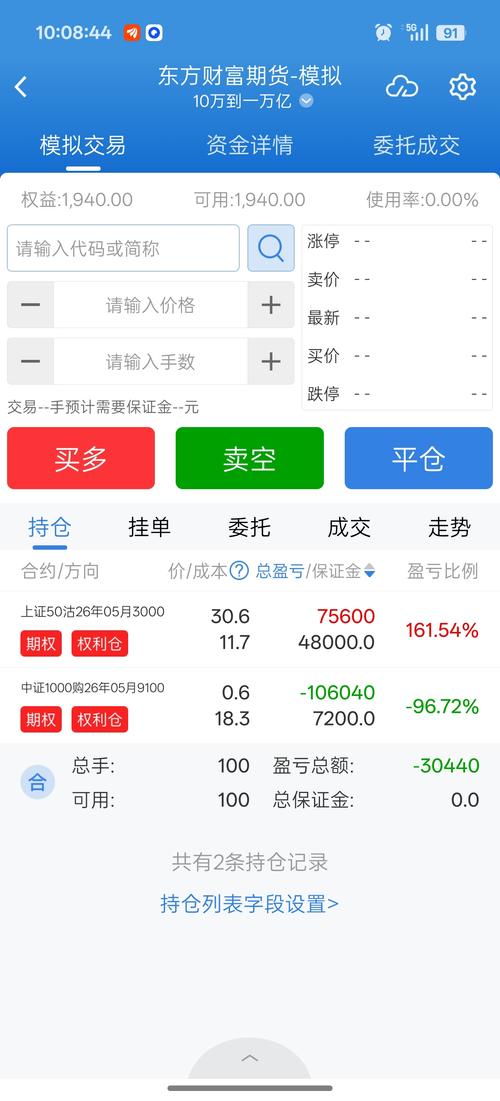Open 持仓列表字段设置 link
The image size is (500, 1101).
click(x=249, y=903)
